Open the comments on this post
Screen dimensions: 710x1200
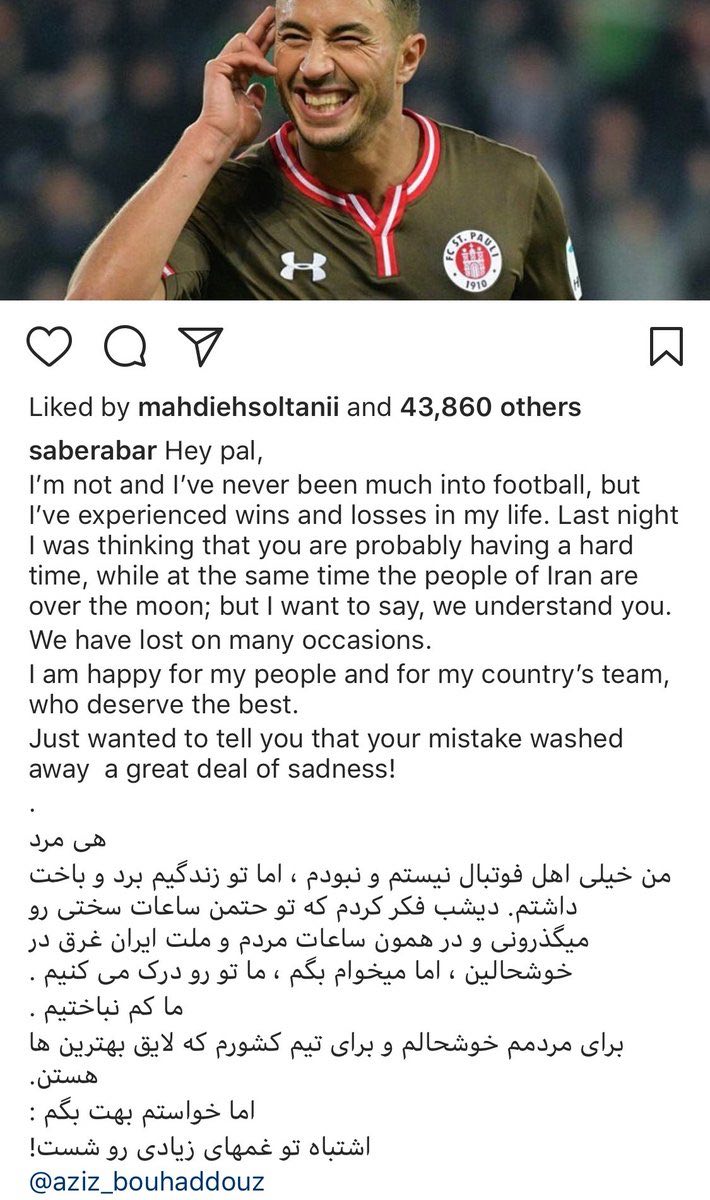125,347
